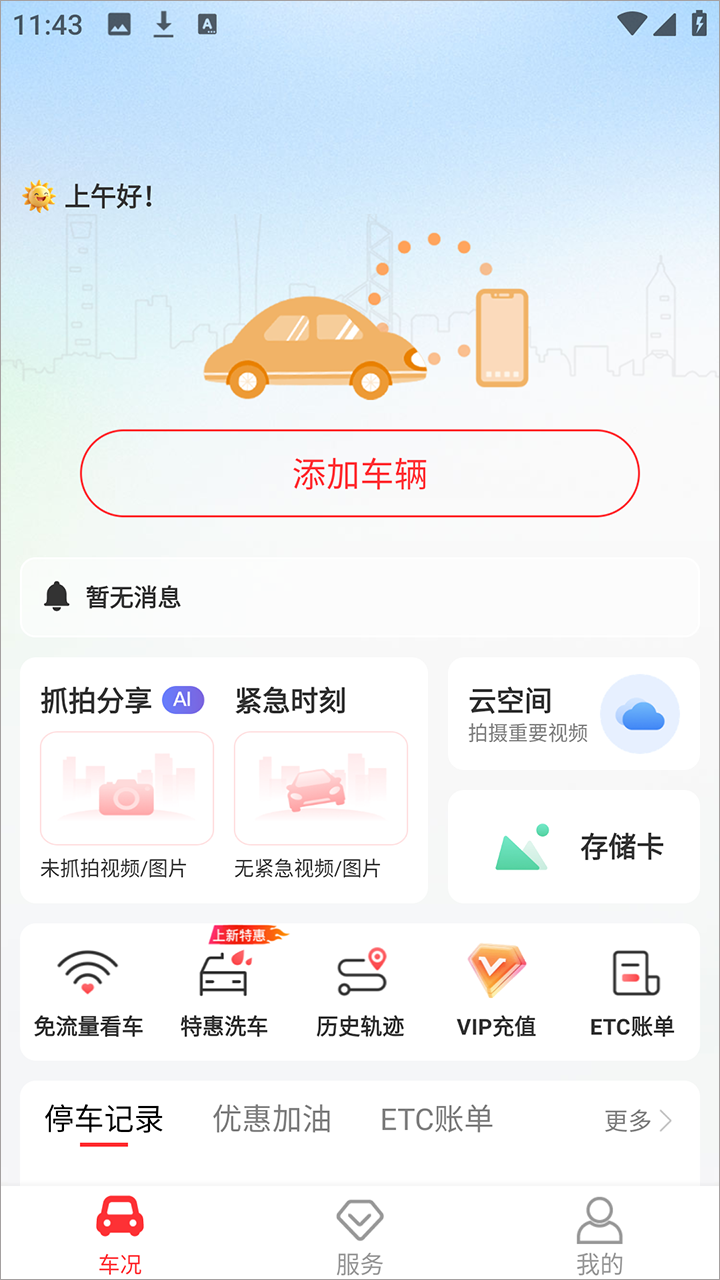Screen dimensions: 720x1280
Task: Open the 存储卡 card
Action: (x=573, y=847)
